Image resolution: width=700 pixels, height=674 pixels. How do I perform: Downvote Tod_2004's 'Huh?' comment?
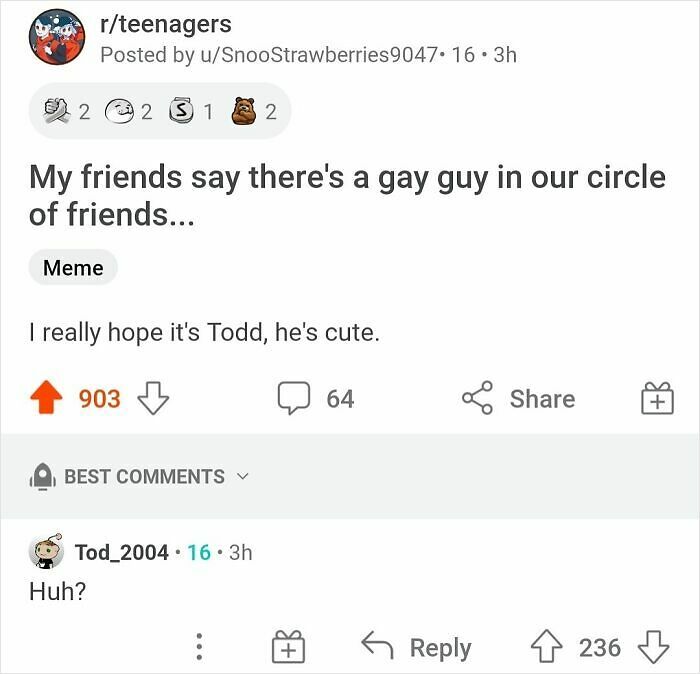coord(653,648)
